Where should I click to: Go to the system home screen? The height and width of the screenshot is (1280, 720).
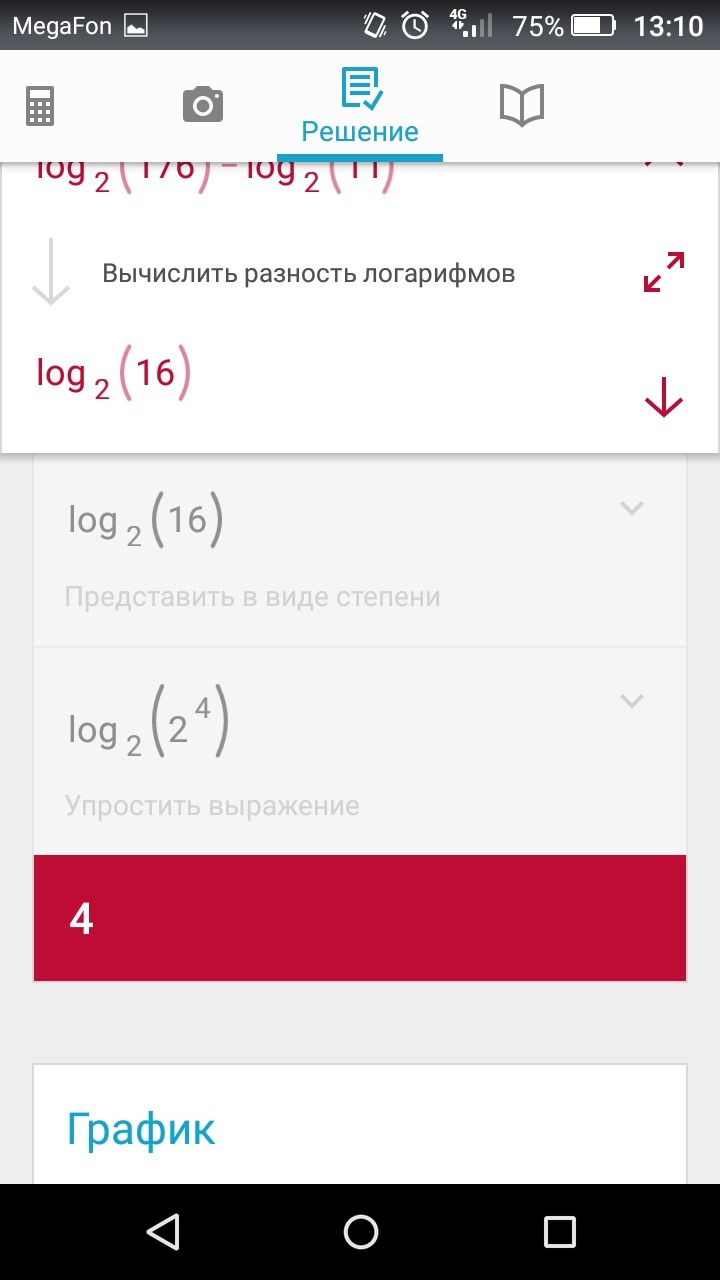coord(360,1231)
